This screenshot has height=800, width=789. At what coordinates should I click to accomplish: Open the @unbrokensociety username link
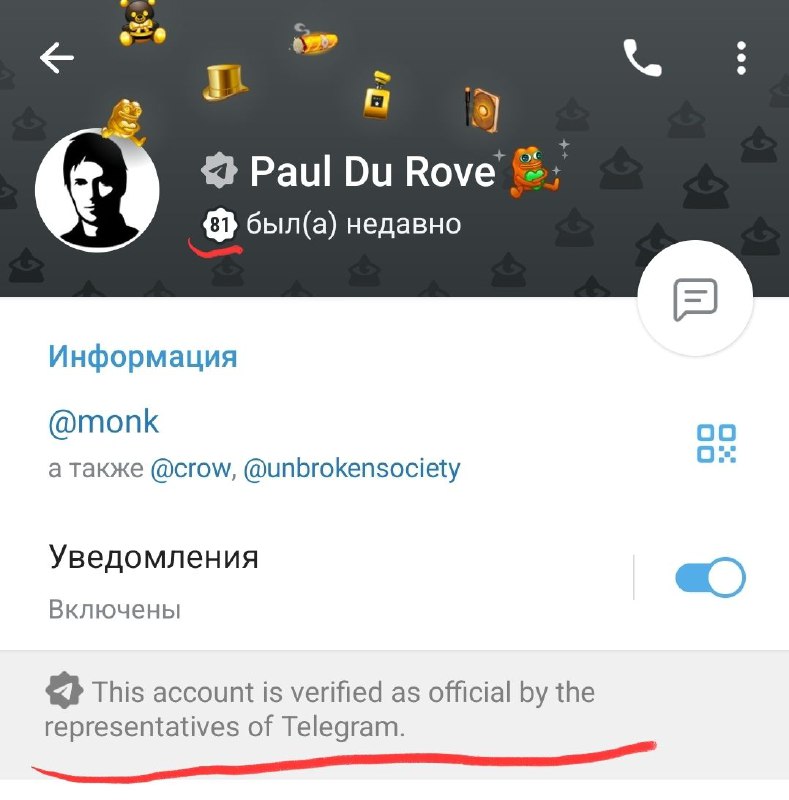pyautogui.click(x=351, y=468)
